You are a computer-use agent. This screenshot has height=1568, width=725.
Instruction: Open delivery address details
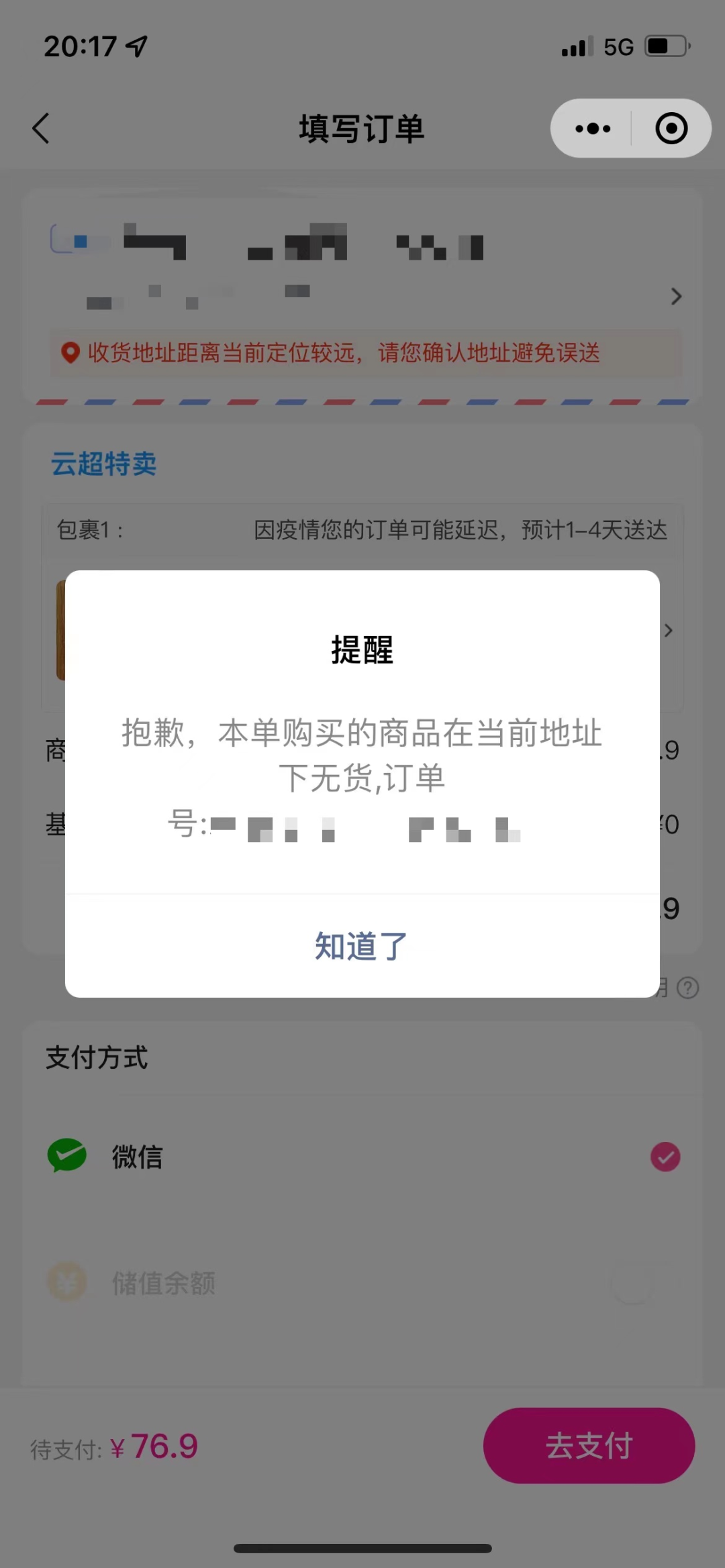675,296
